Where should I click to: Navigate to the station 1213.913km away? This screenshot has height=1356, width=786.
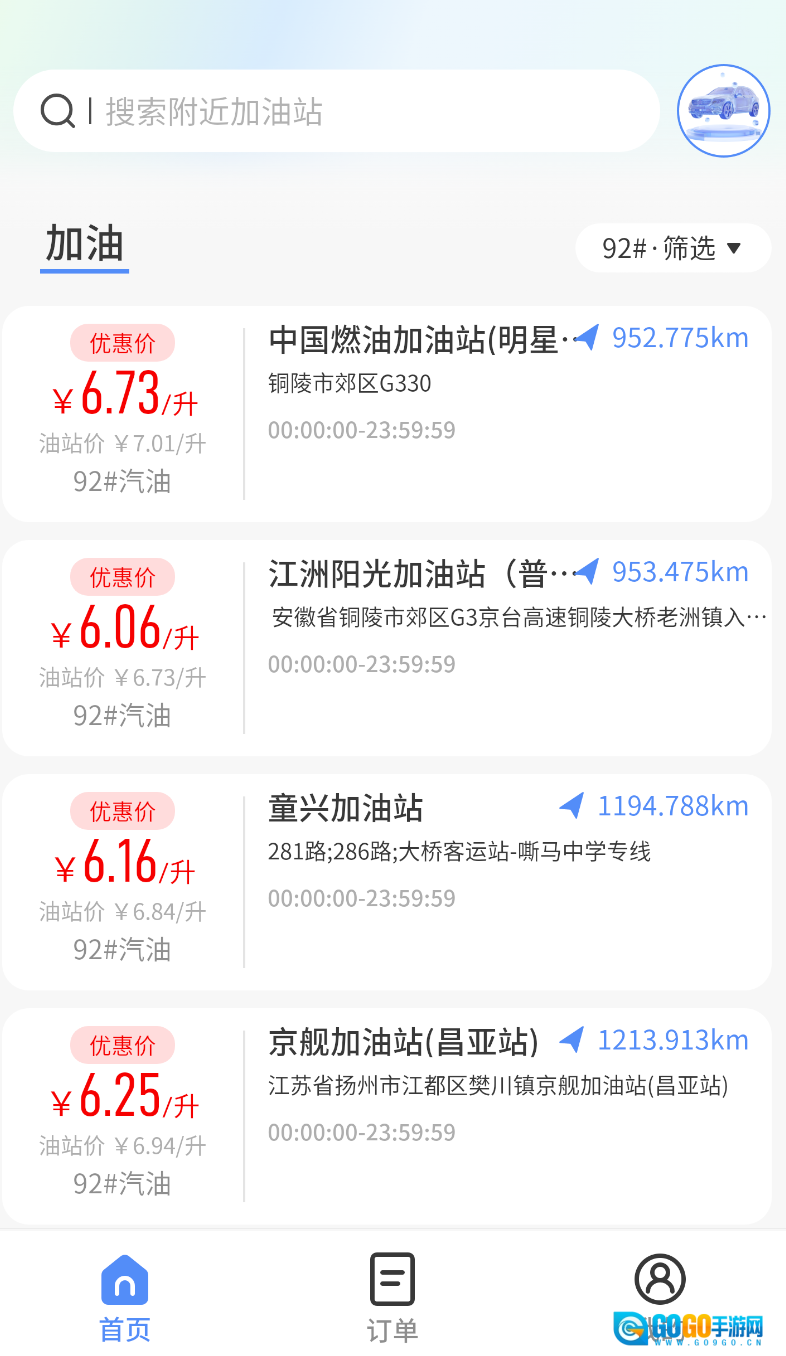pos(654,1040)
